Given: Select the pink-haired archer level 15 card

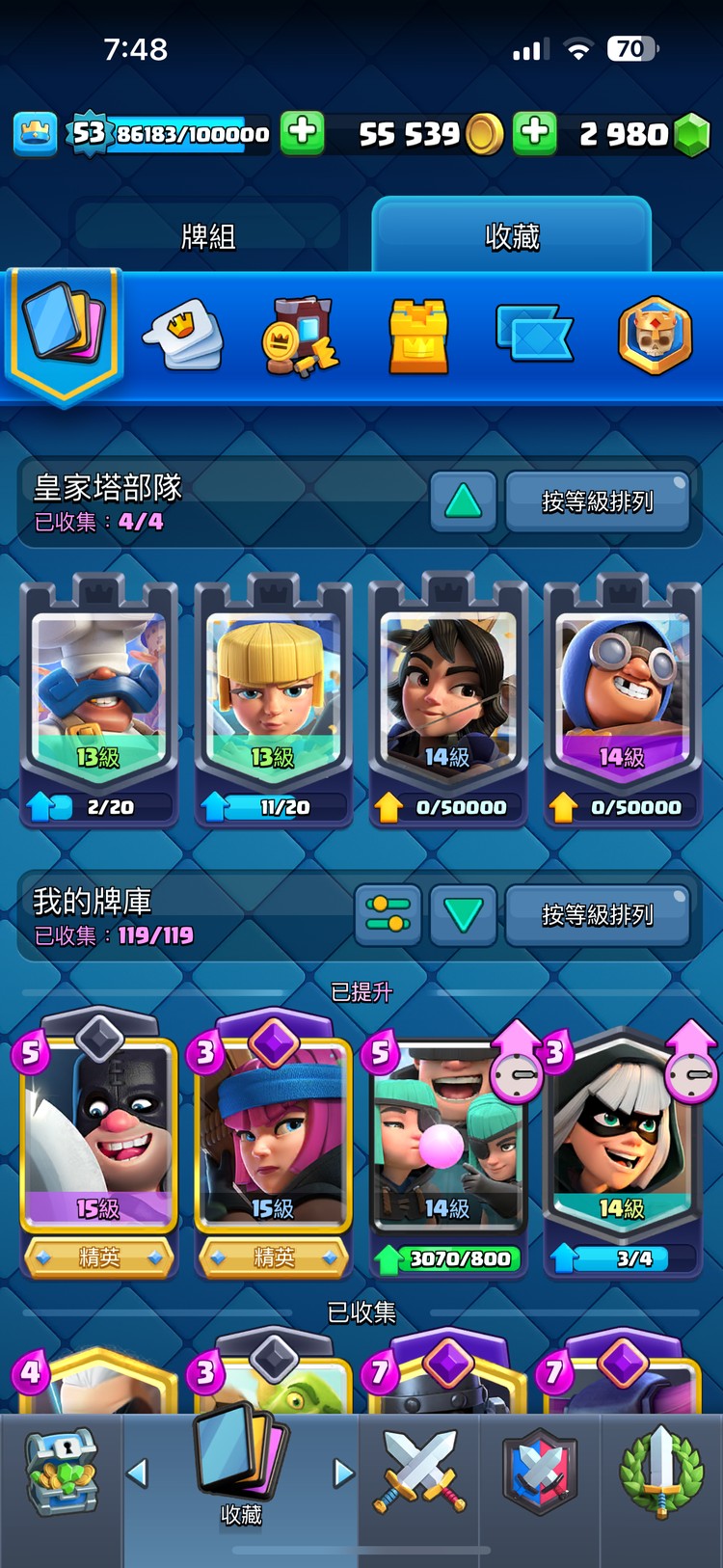Looking at the screenshot, I should point(273,1138).
